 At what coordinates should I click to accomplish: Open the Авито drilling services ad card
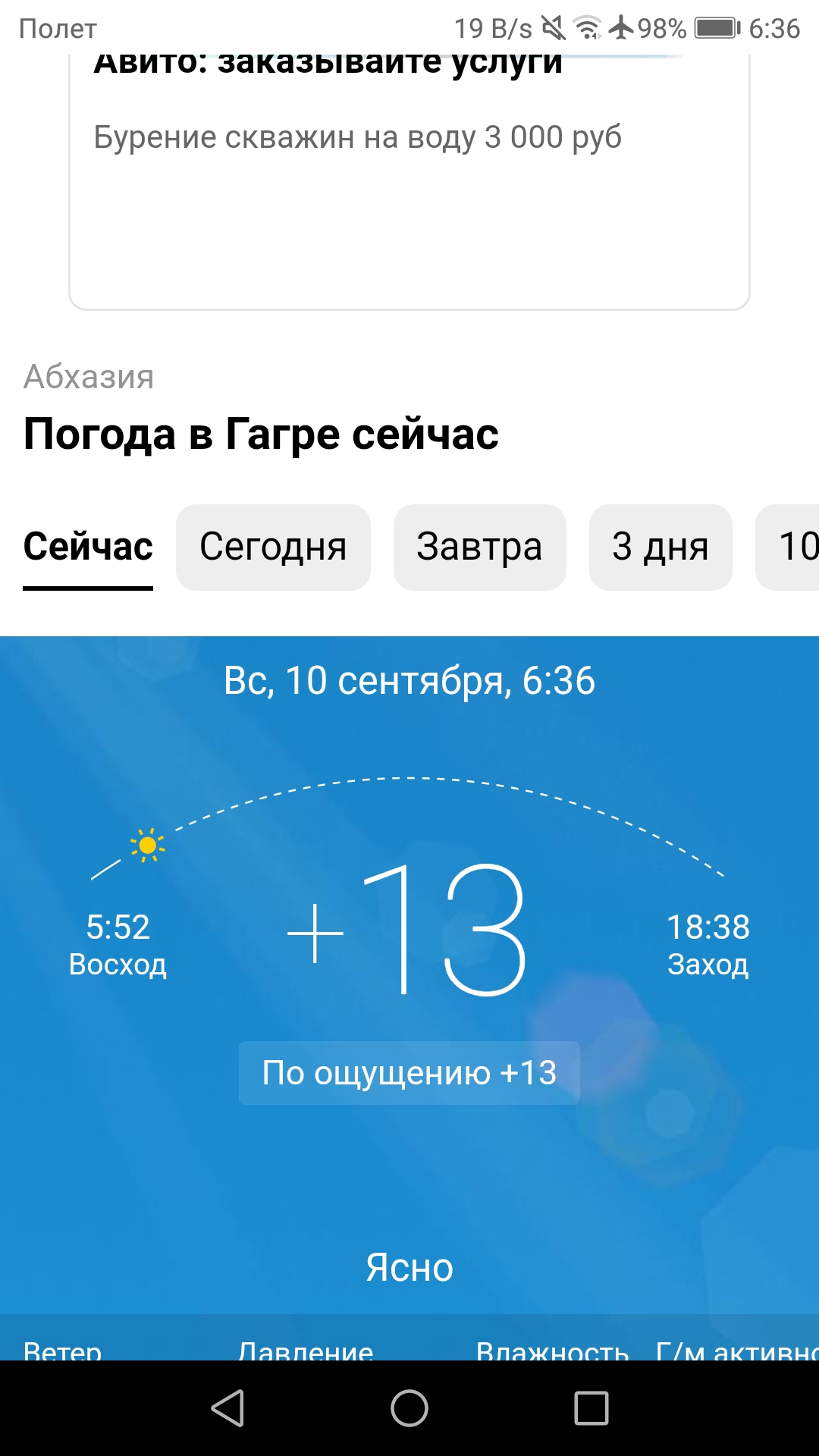pyautogui.click(x=409, y=182)
